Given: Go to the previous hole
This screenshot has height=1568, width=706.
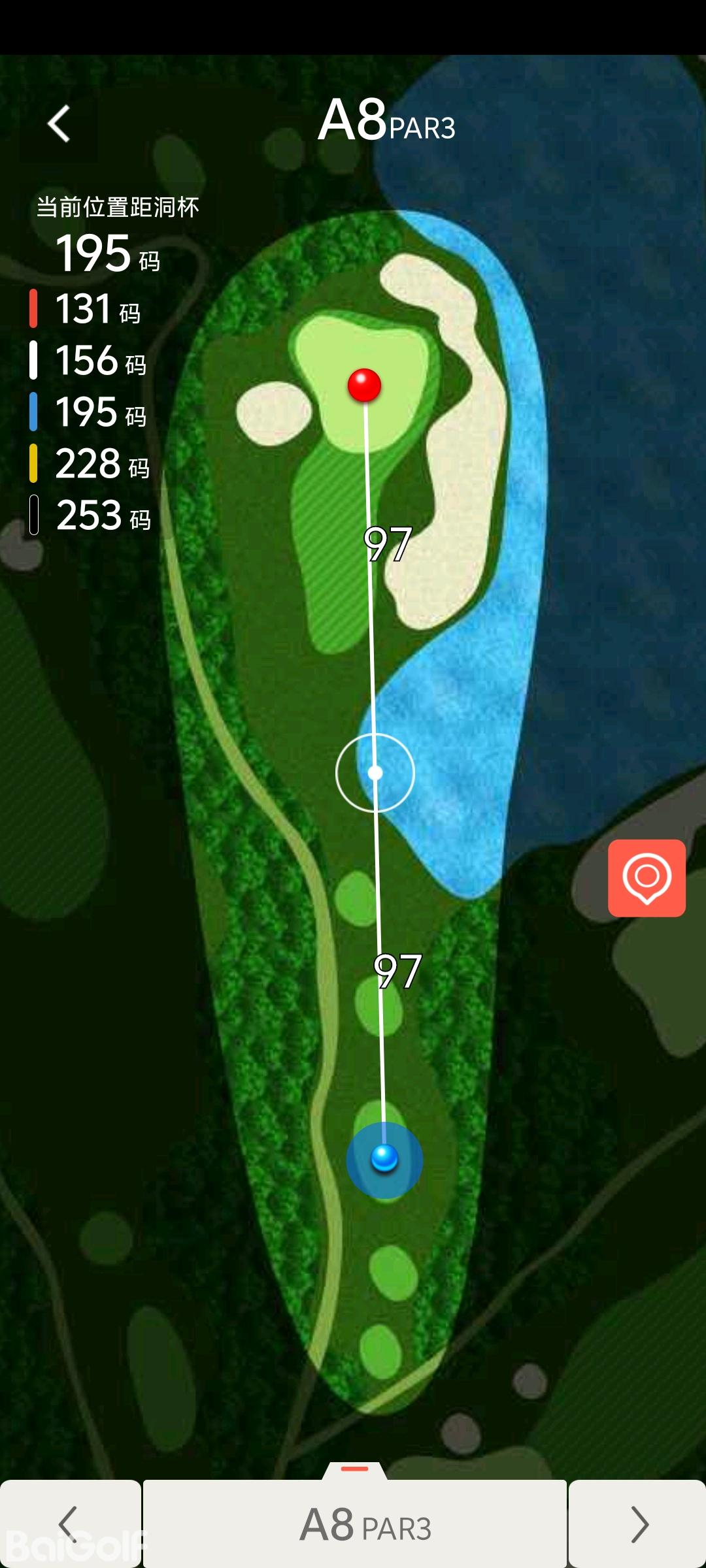Looking at the screenshot, I should click(70, 1524).
